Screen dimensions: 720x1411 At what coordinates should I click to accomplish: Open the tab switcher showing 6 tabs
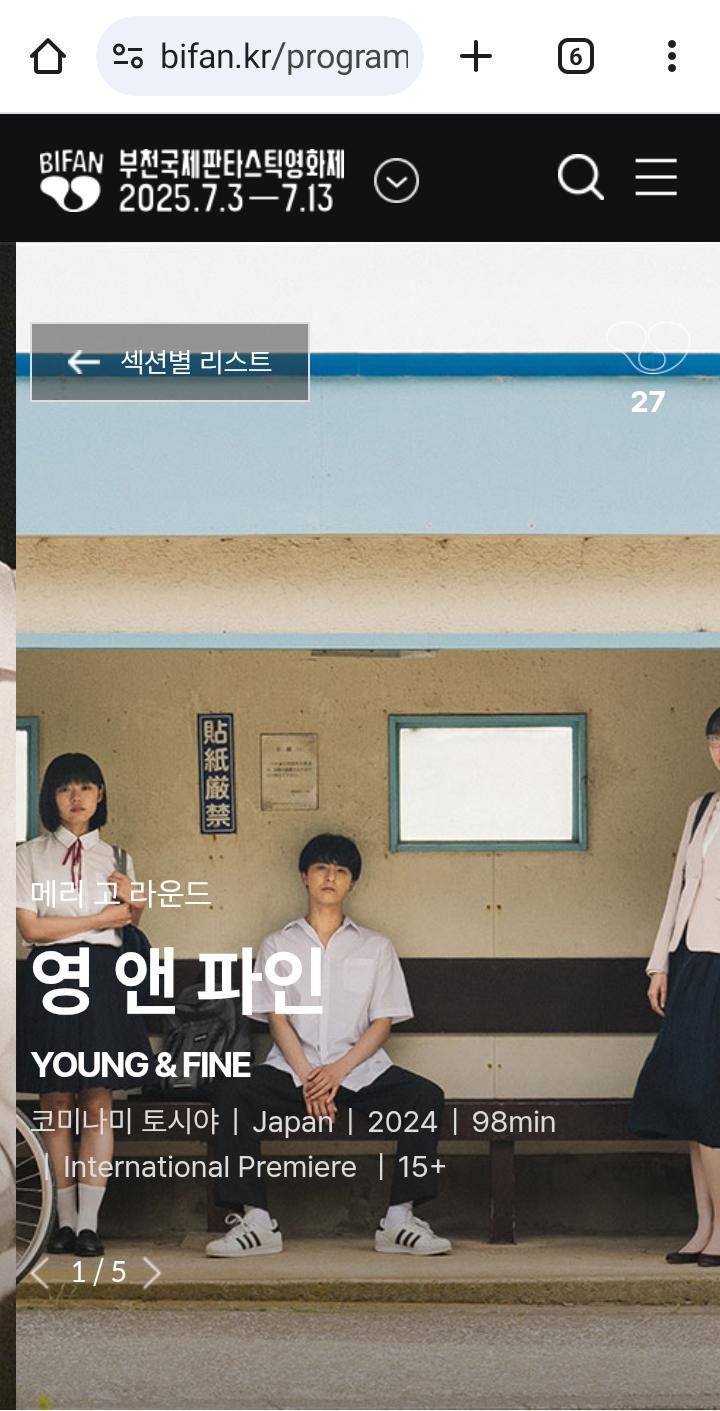pos(575,57)
